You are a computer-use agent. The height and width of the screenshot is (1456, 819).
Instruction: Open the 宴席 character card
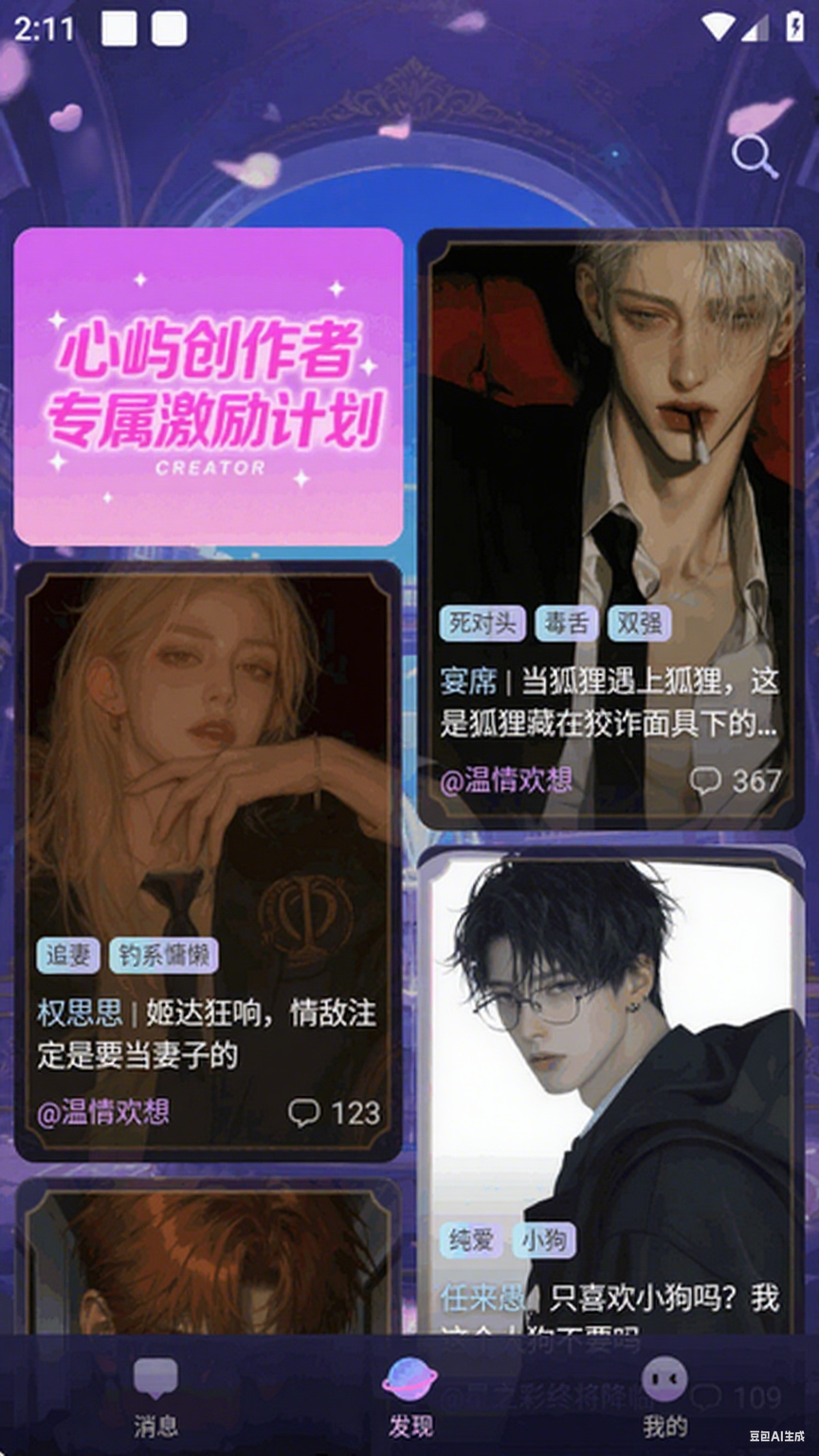[x=610, y=528]
